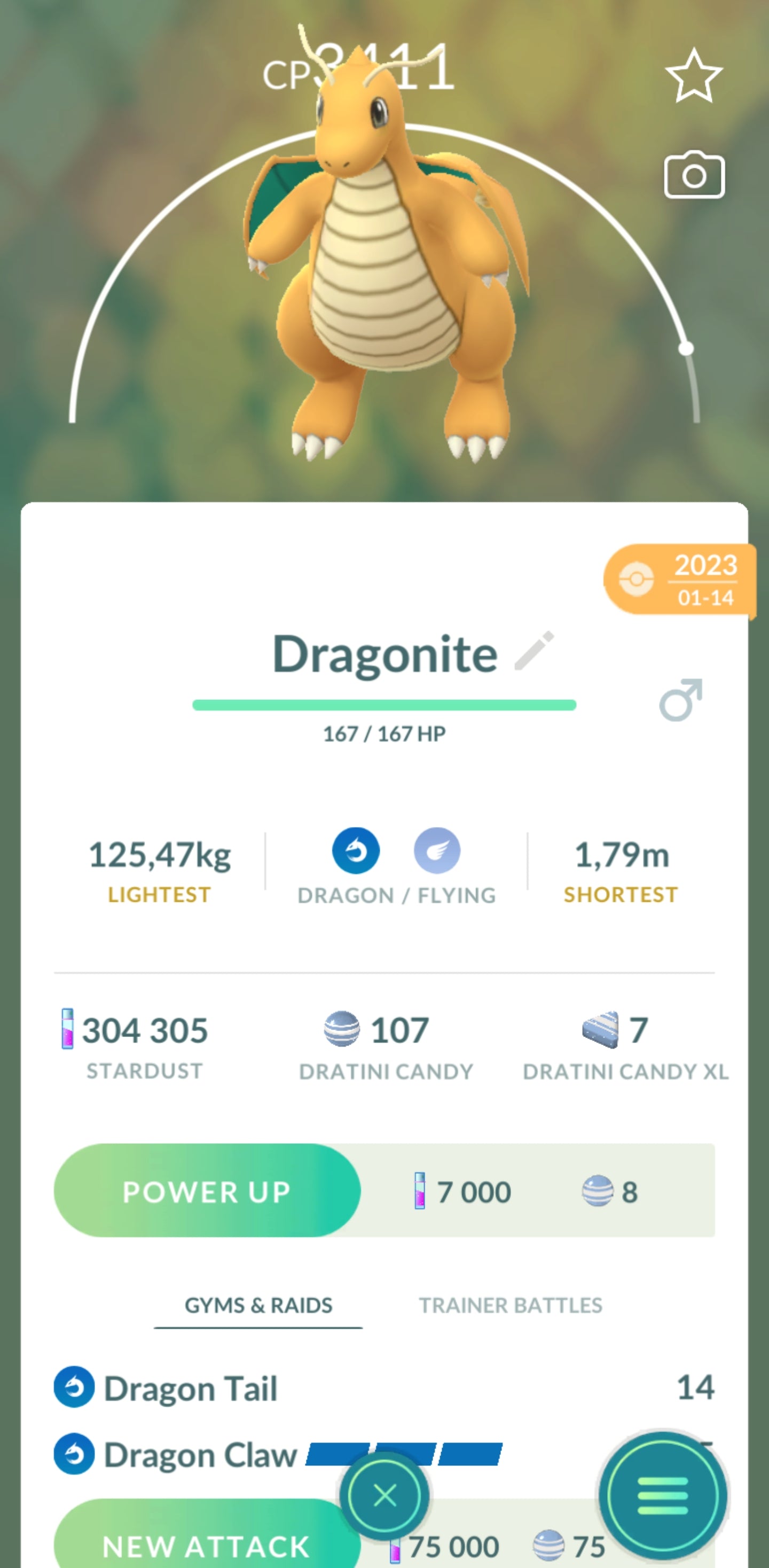The width and height of the screenshot is (769, 1568).
Task: Close the Pokémon details screen
Action: pyautogui.click(x=384, y=1495)
